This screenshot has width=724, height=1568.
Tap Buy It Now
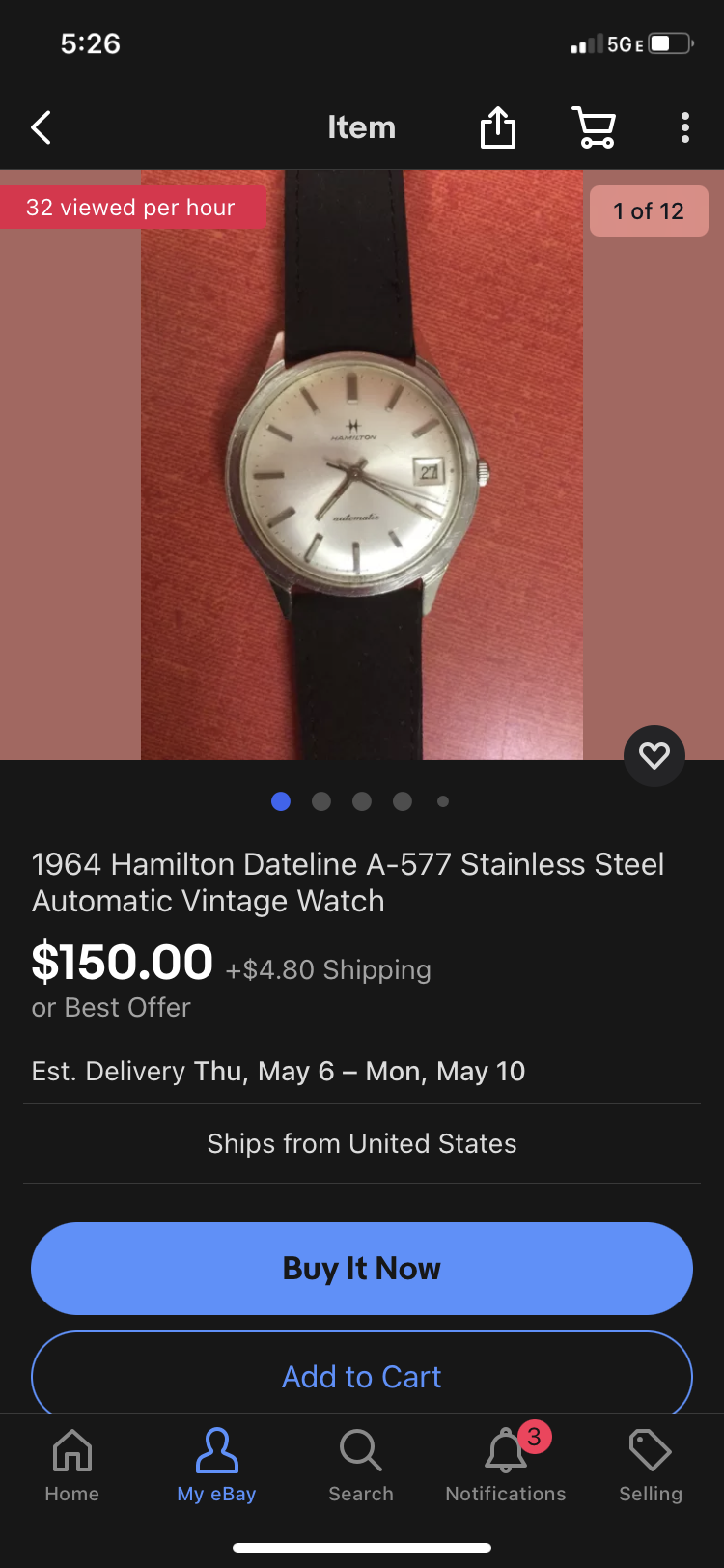pos(362,1268)
